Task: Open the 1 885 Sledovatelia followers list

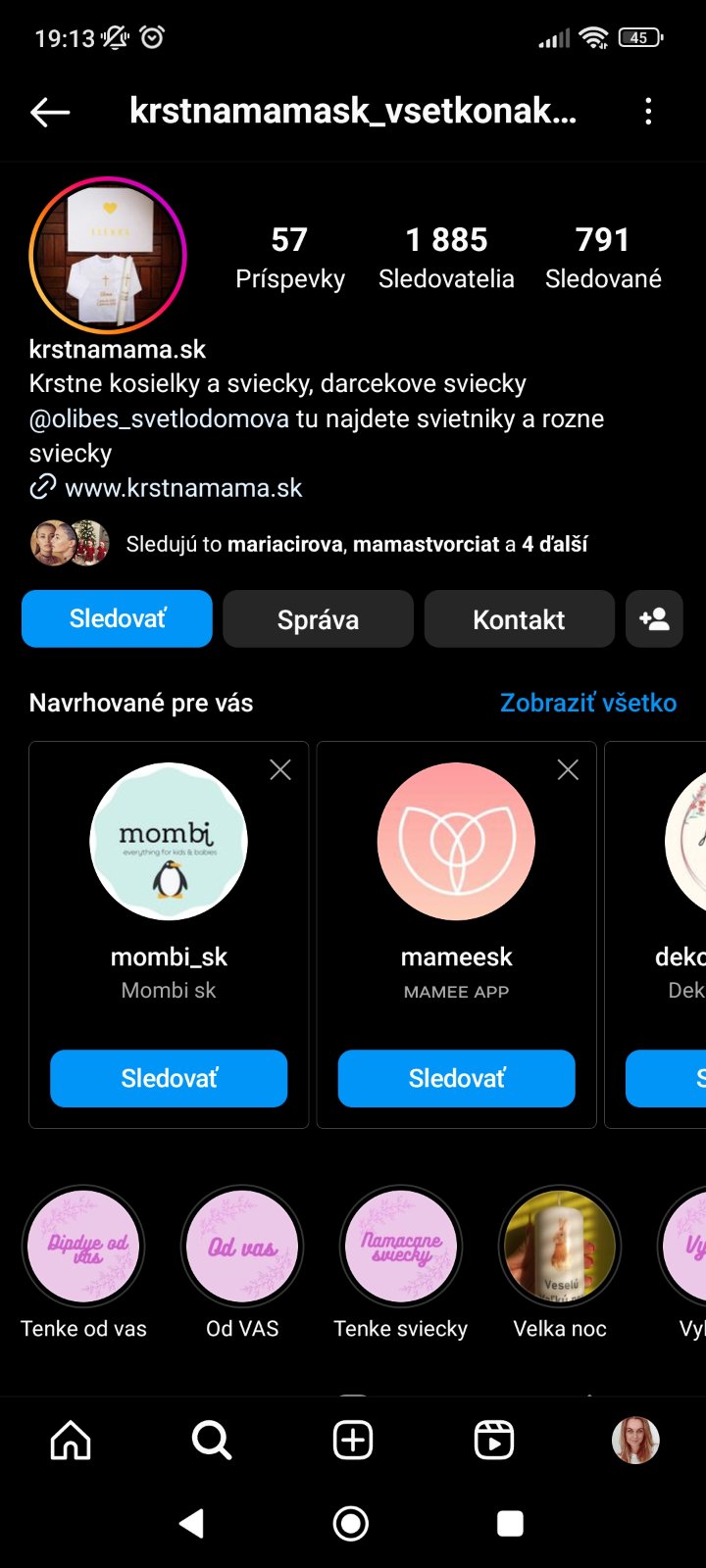Action: 446,258
